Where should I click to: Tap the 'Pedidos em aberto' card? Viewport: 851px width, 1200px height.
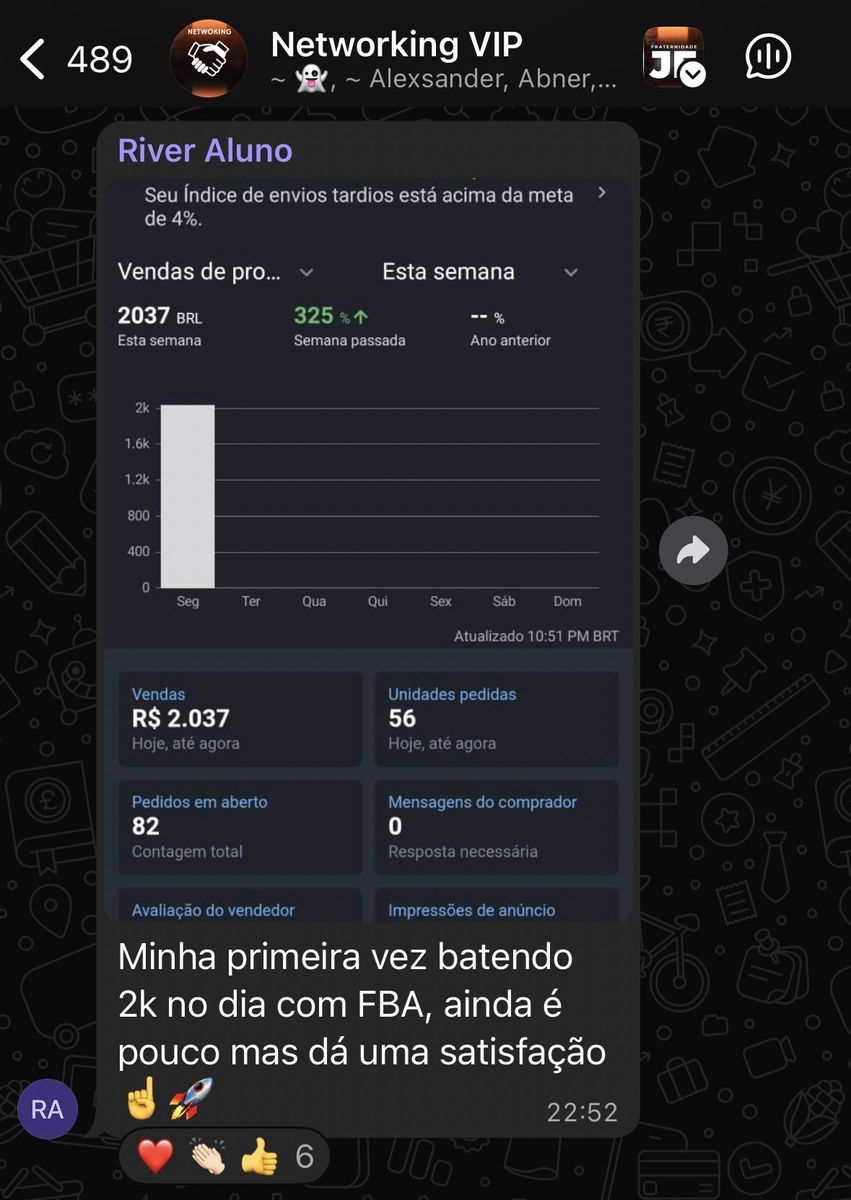pyautogui.click(x=239, y=827)
